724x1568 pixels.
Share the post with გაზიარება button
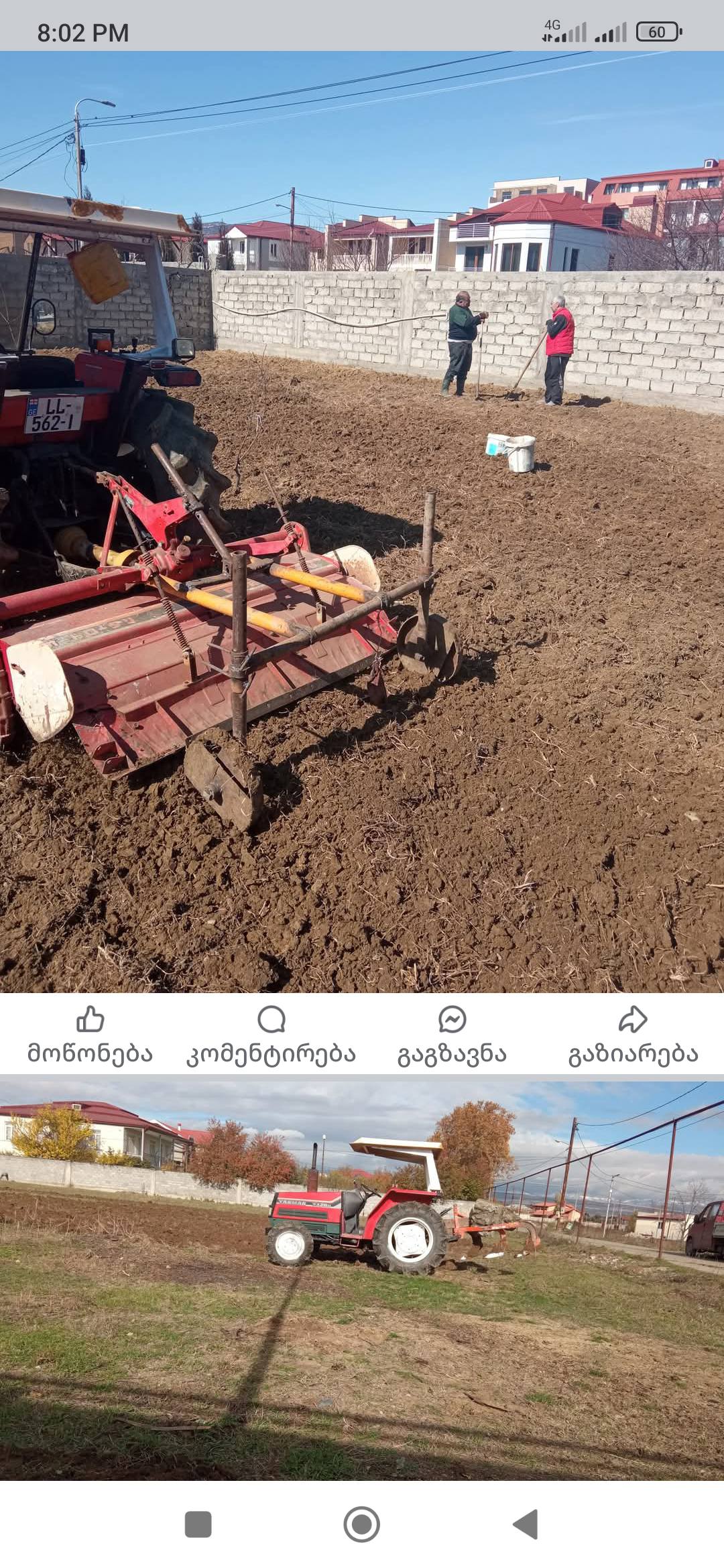633,1035
